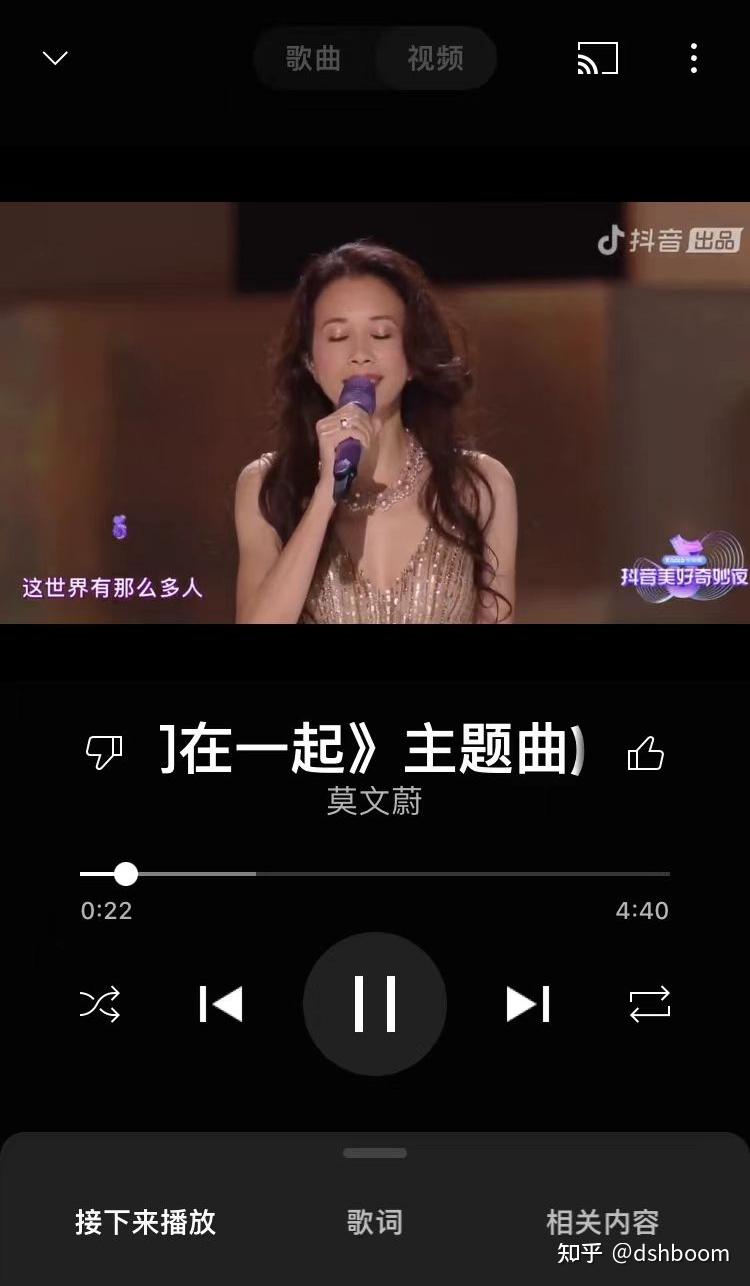The width and height of the screenshot is (750, 1286).
Task: Switch to the 接下来播放 tab
Action: pos(143,1222)
